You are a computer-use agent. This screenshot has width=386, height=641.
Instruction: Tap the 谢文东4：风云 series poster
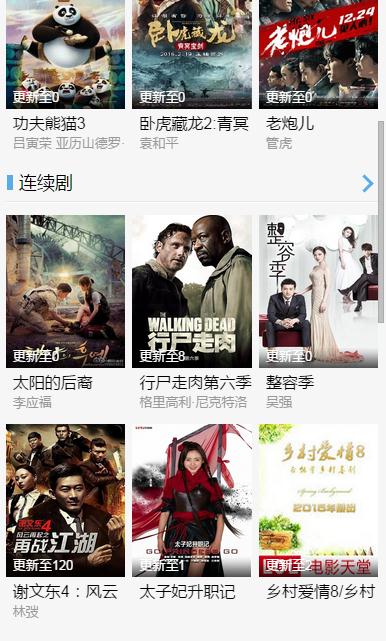tap(65, 500)
